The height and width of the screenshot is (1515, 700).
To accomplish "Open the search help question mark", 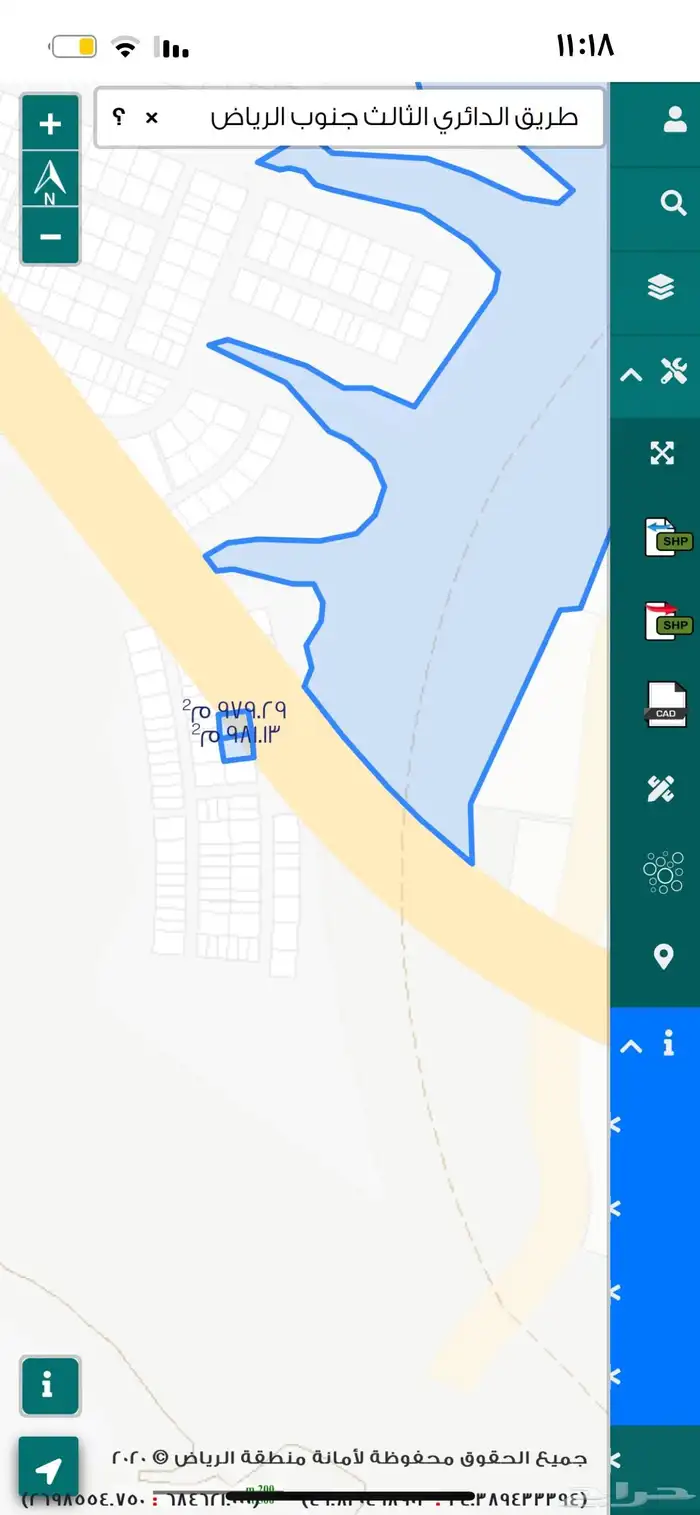I will point(118,117).
